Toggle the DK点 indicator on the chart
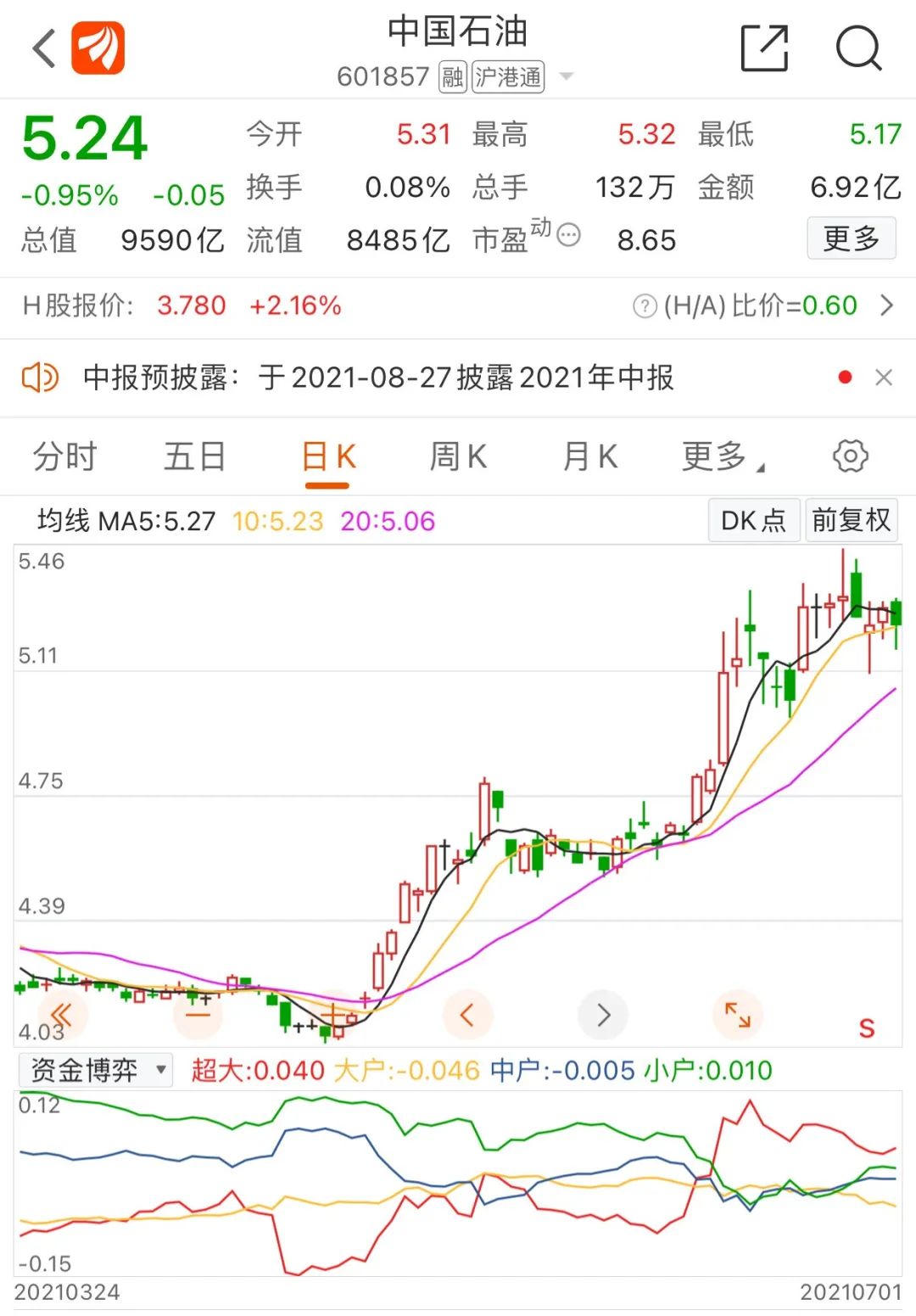Image resolution: width=916 pixels, height=1316 pixels. [x=753, y=520]
